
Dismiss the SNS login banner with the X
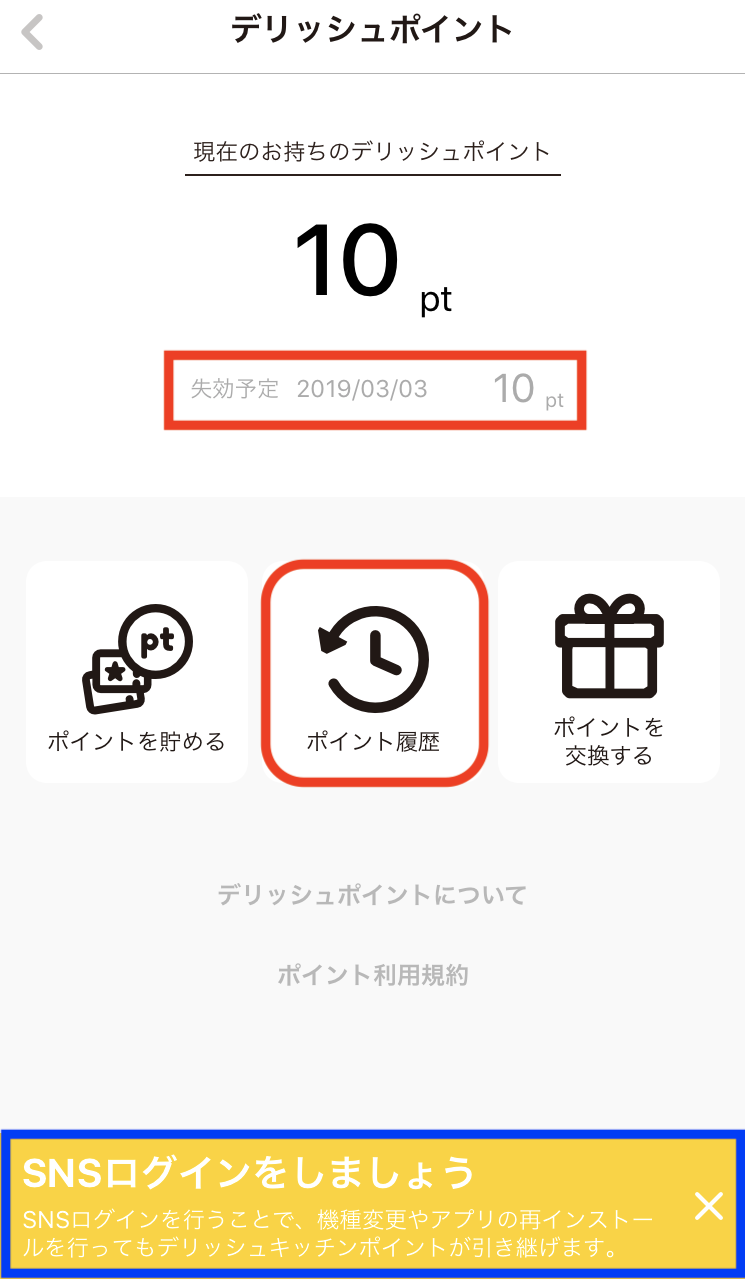(709, 1207)
